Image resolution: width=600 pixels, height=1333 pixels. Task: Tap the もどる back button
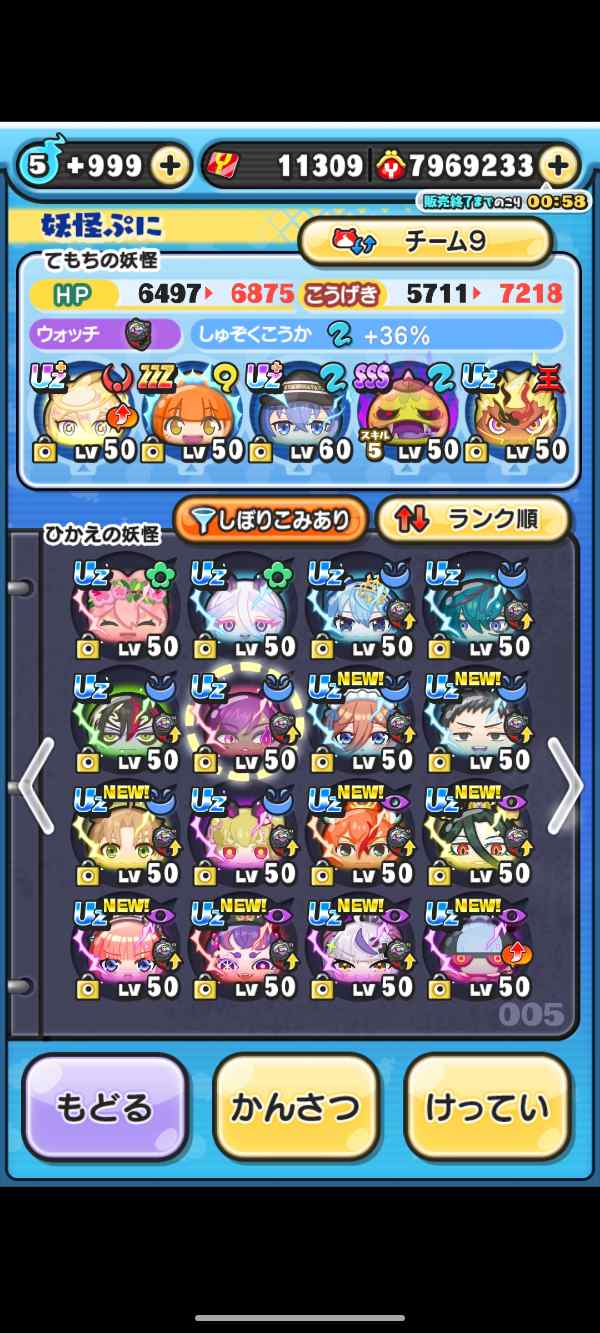105,1107
